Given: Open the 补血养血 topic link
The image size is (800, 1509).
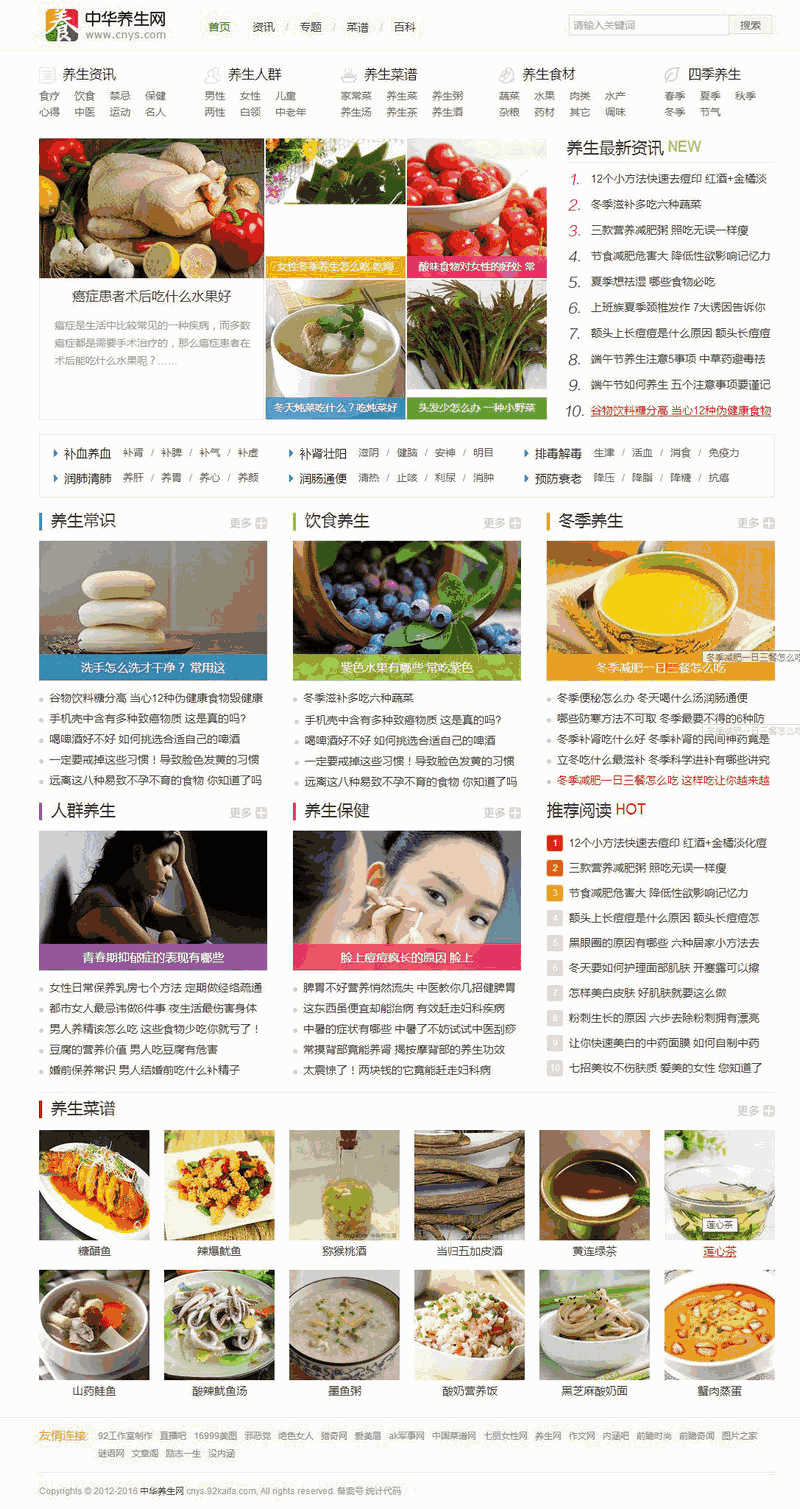Looking at the screenshot, I should point(87,453).
